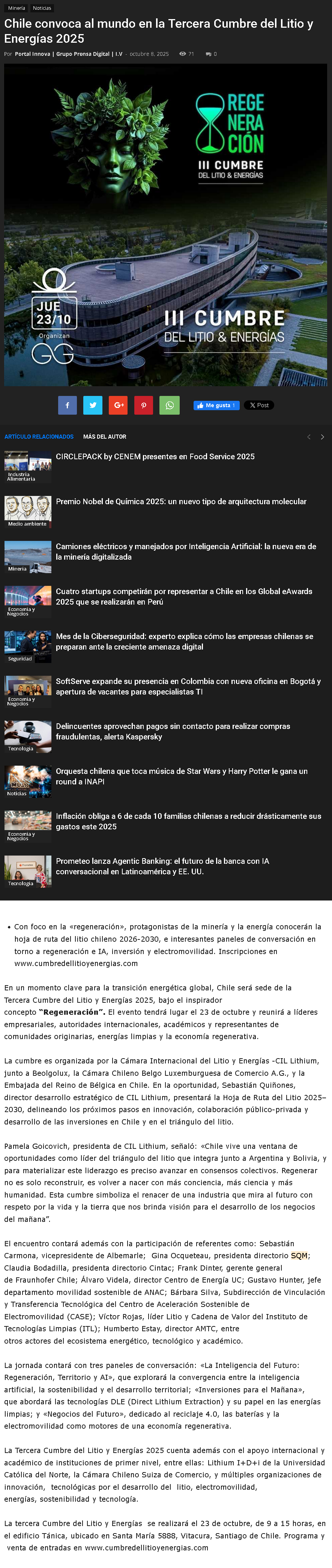332x1568 pixels.
Task: Open the Noticias category tag
Action: 42,8
